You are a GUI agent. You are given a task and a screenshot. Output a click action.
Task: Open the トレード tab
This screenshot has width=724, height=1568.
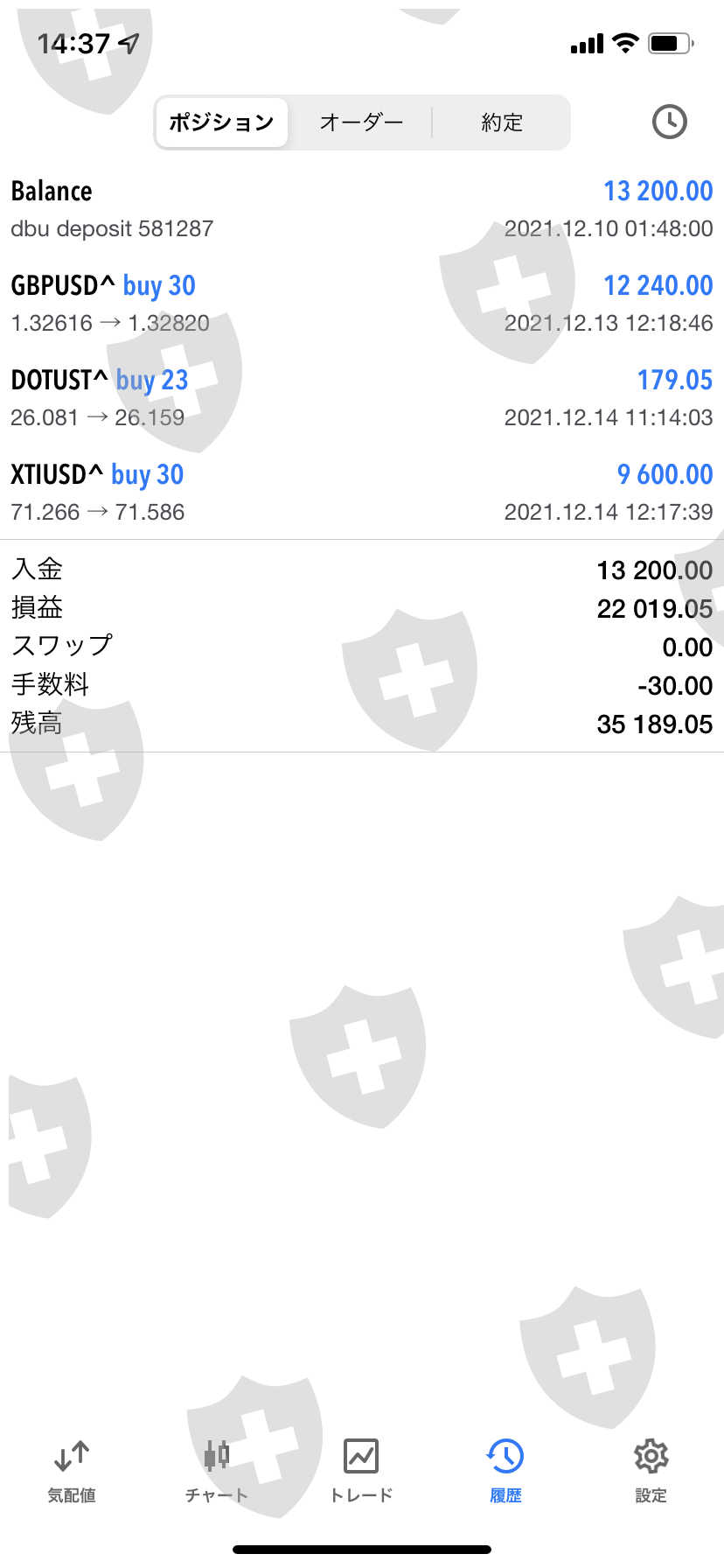point(361,1470)
